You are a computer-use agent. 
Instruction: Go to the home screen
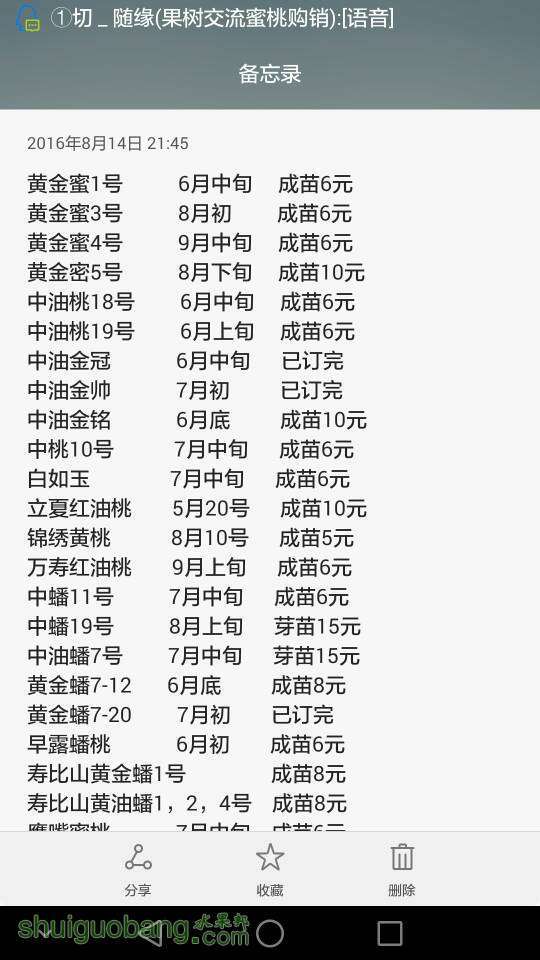tap(269, 933)
